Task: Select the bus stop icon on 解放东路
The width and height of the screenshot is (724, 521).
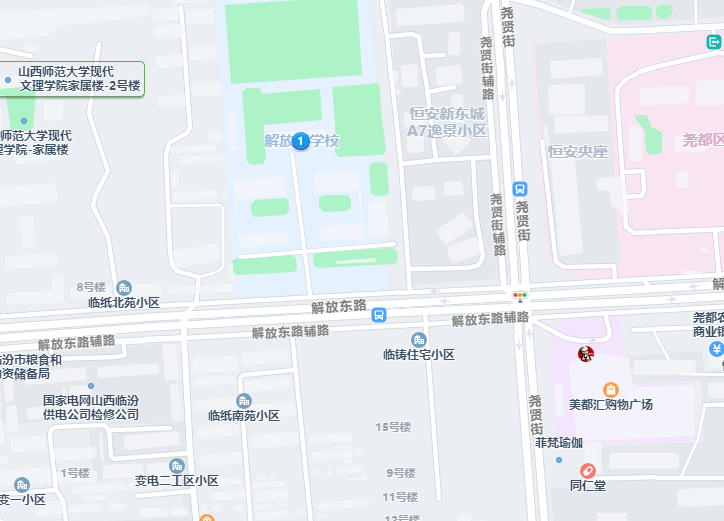Action: pyautogui.click(x=379, y=316)
